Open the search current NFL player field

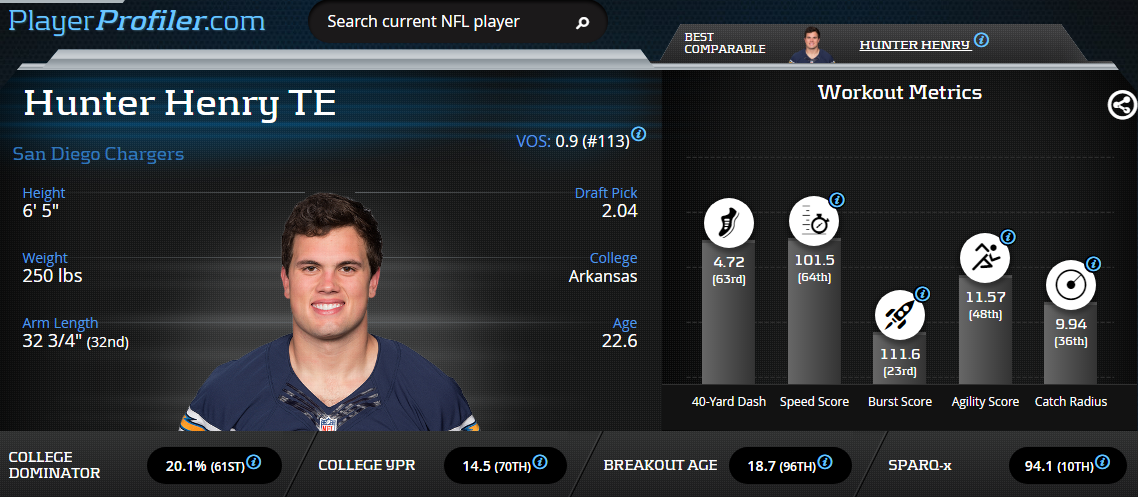tap(440, 22)
